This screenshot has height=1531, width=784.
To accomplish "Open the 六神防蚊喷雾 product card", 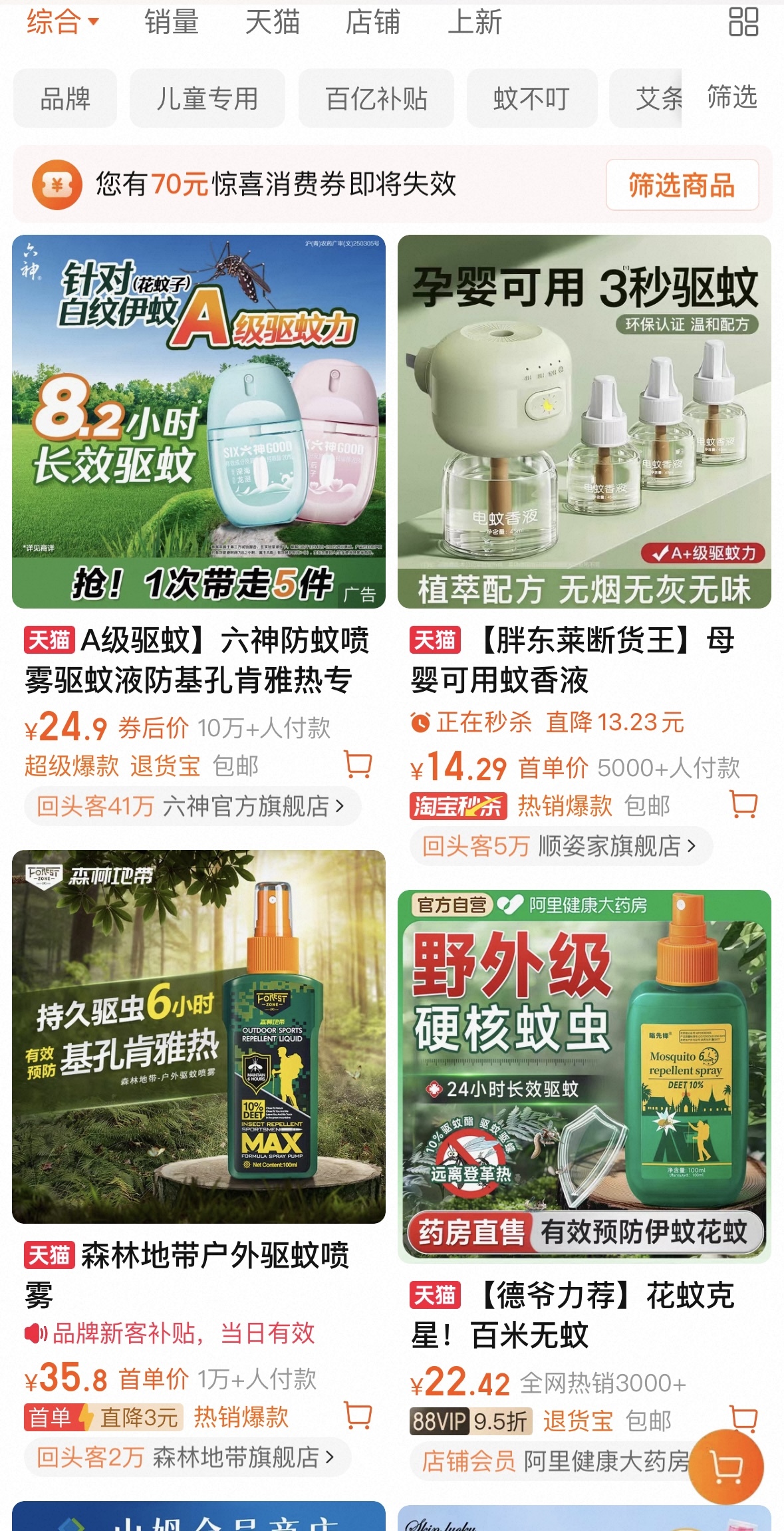I will pos(198,422).
